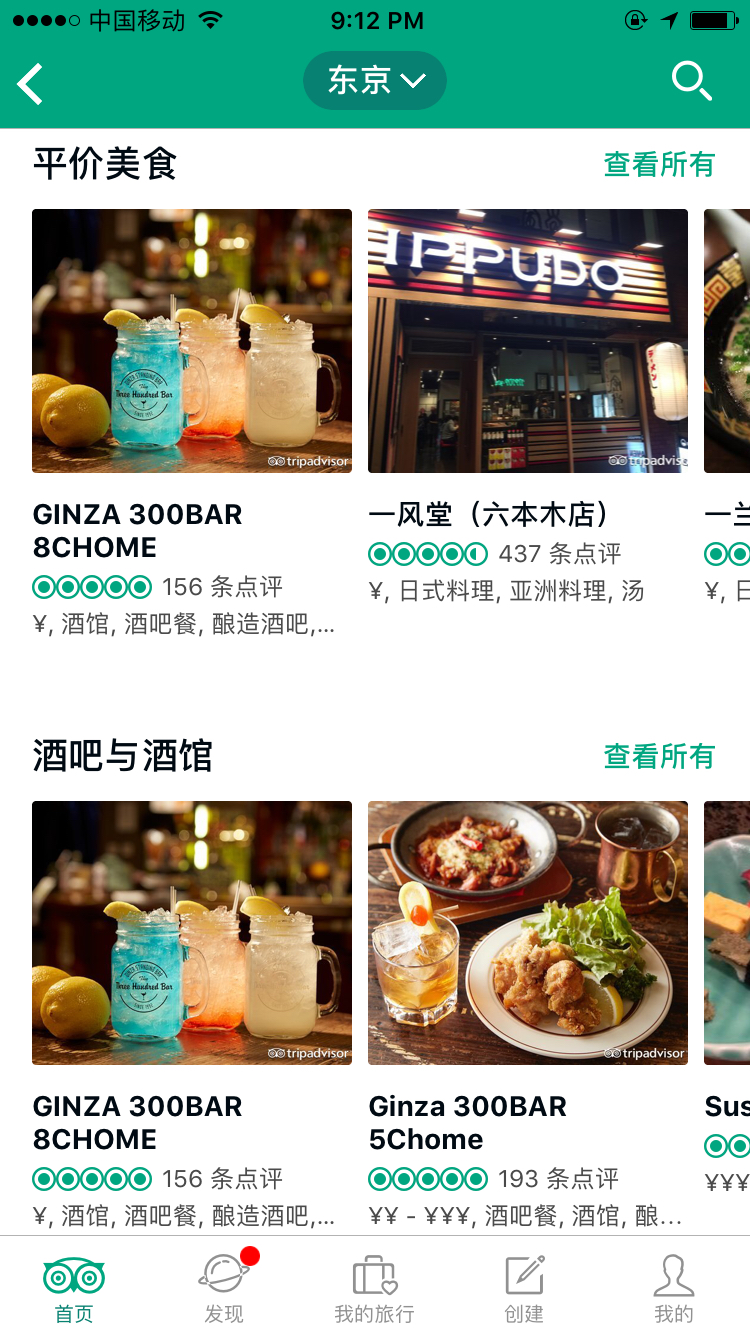Go to the 我的旅行 tab
This screenshot has width=750, height=1334.
pyautogui.click(x=374, y=1288)
